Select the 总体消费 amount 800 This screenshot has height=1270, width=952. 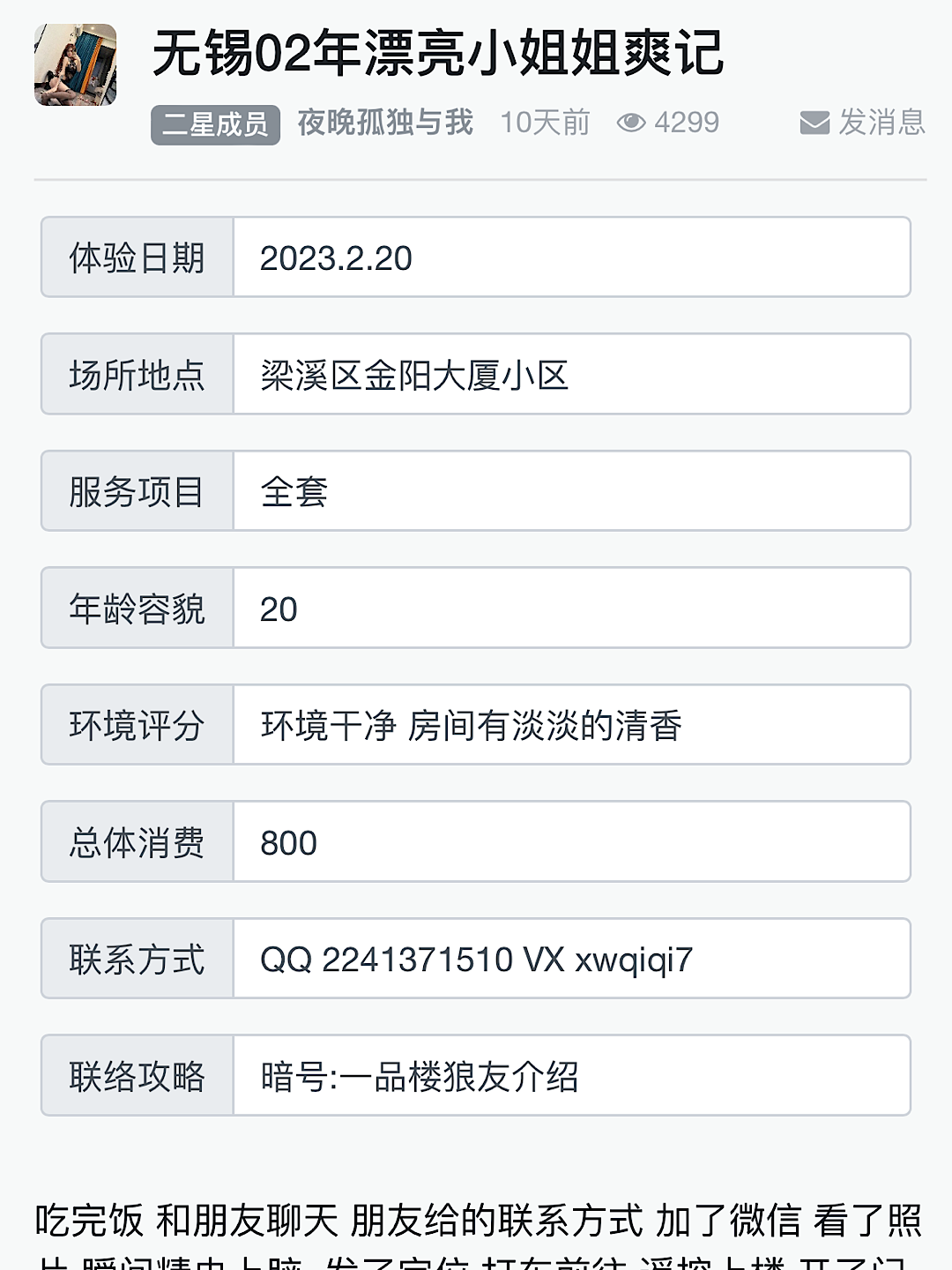(287, 842)
